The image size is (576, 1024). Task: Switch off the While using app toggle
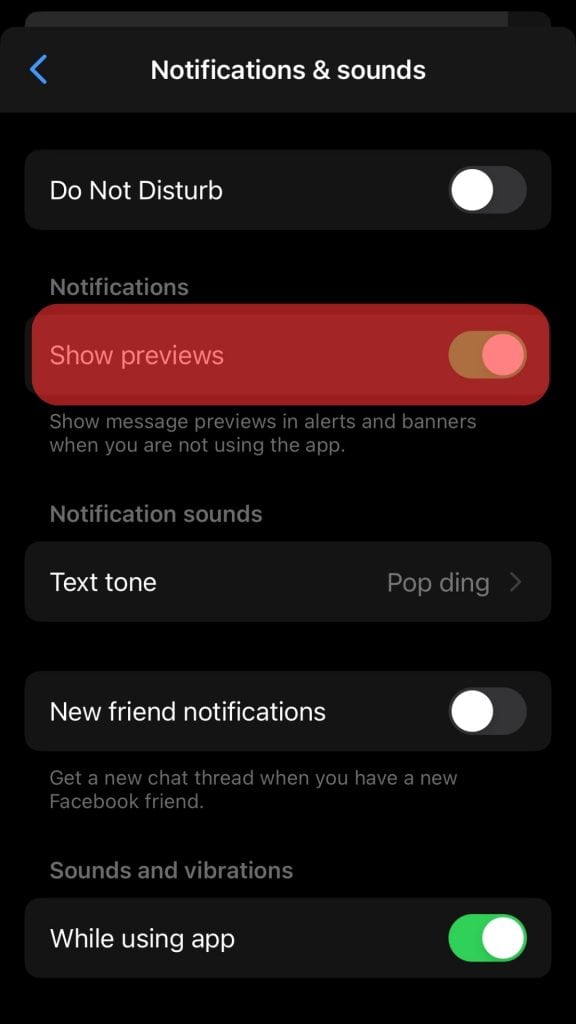coord(487,938)
